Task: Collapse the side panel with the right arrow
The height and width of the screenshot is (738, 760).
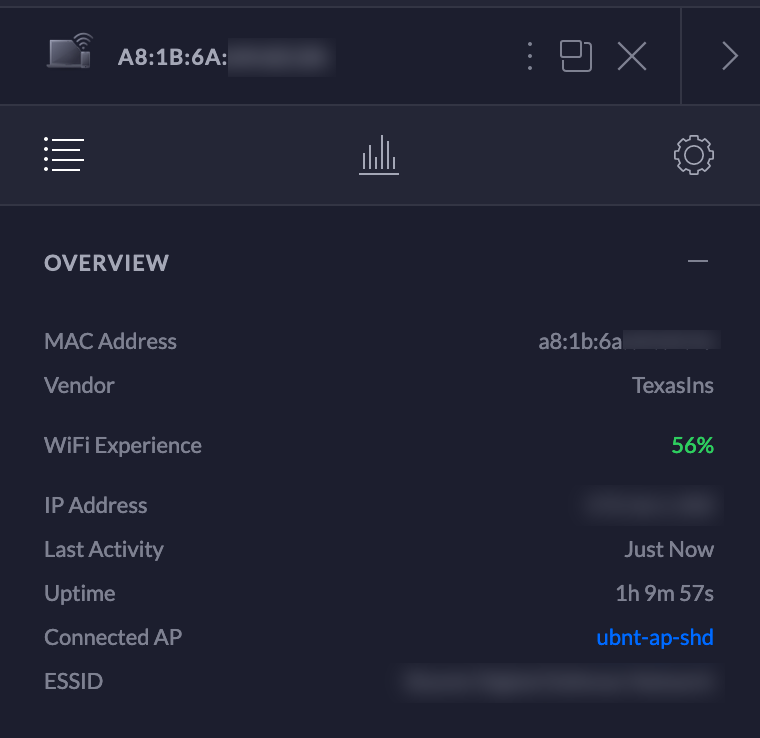Action: [729, 56]
